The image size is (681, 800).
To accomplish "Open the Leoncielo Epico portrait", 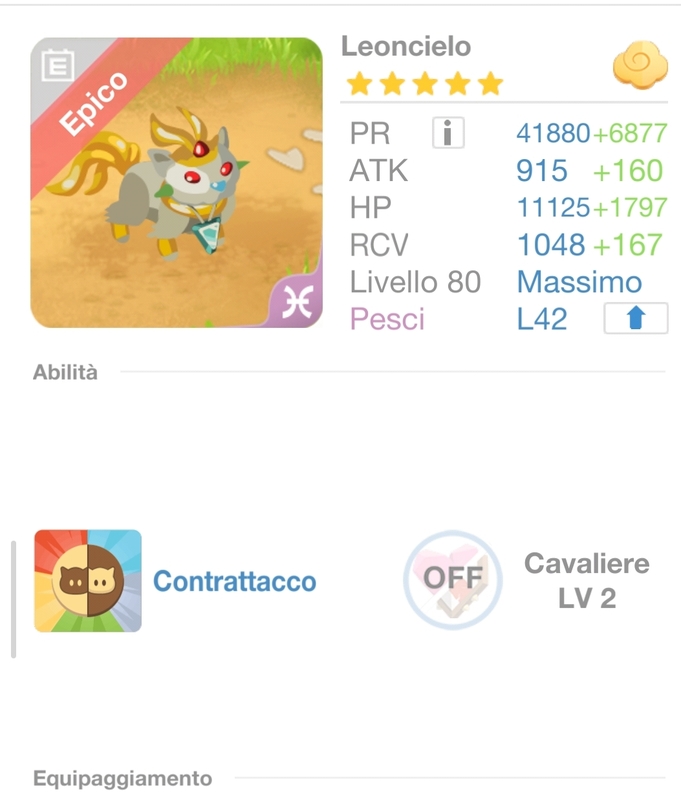I will tap(177, 183).
